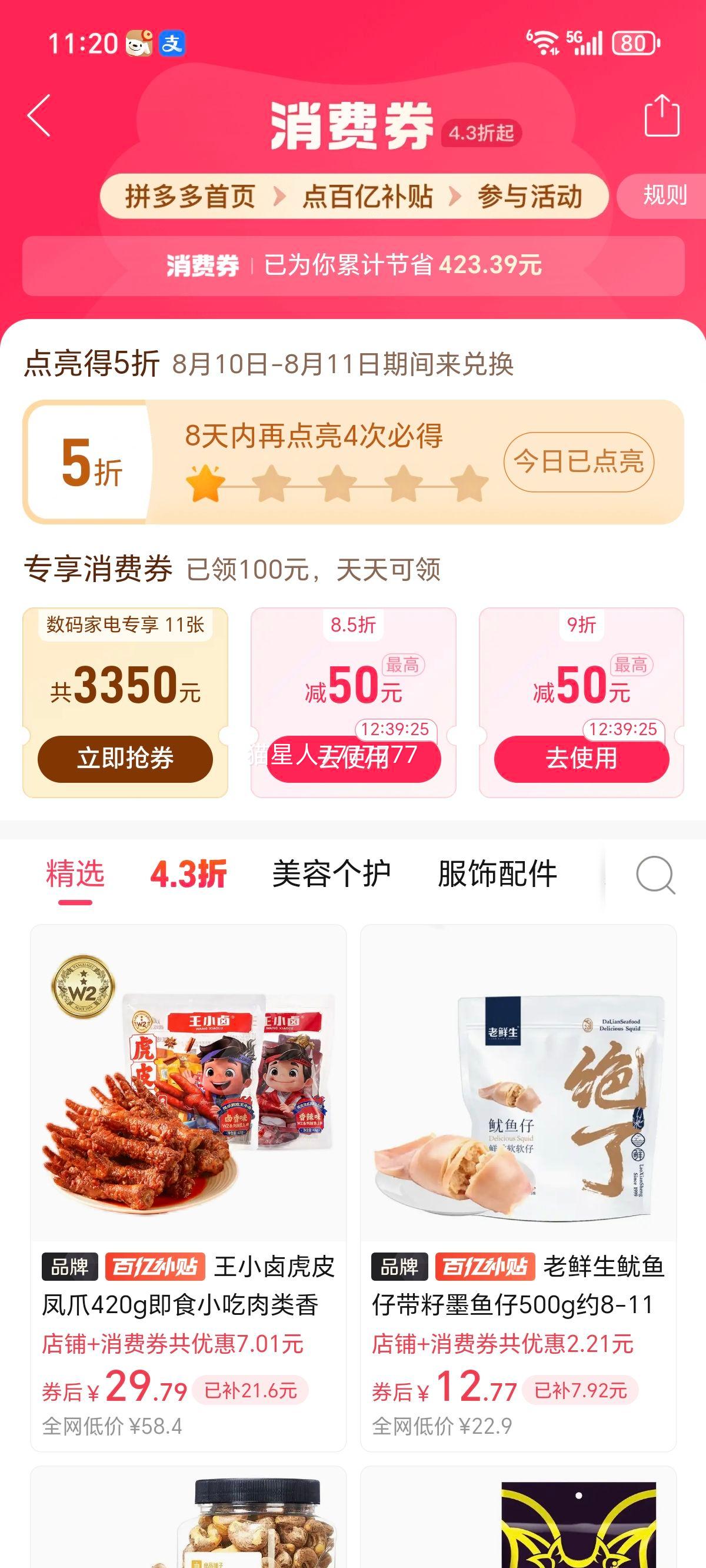Tap the Wi-Fi icon in status bar
Screen dimensions: 706x1568
(x=544, y=42)
